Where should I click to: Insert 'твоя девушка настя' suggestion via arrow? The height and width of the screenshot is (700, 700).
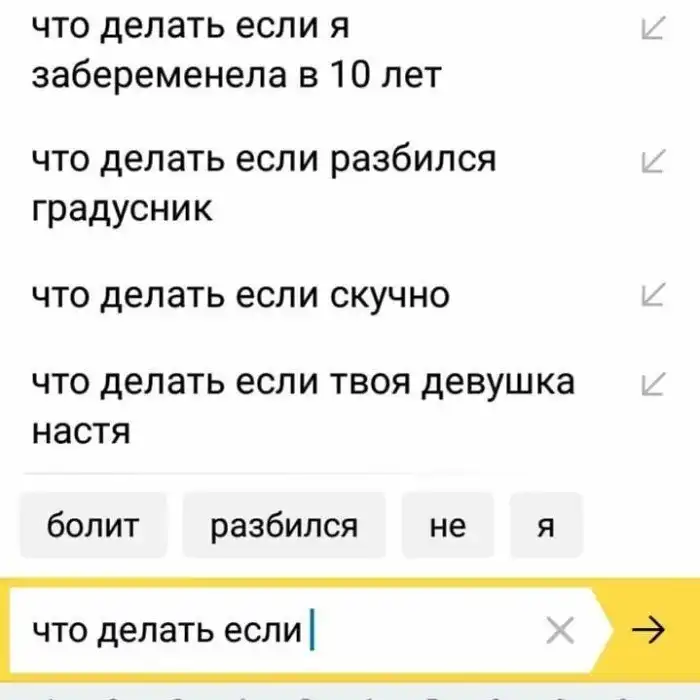click(652, 383)
